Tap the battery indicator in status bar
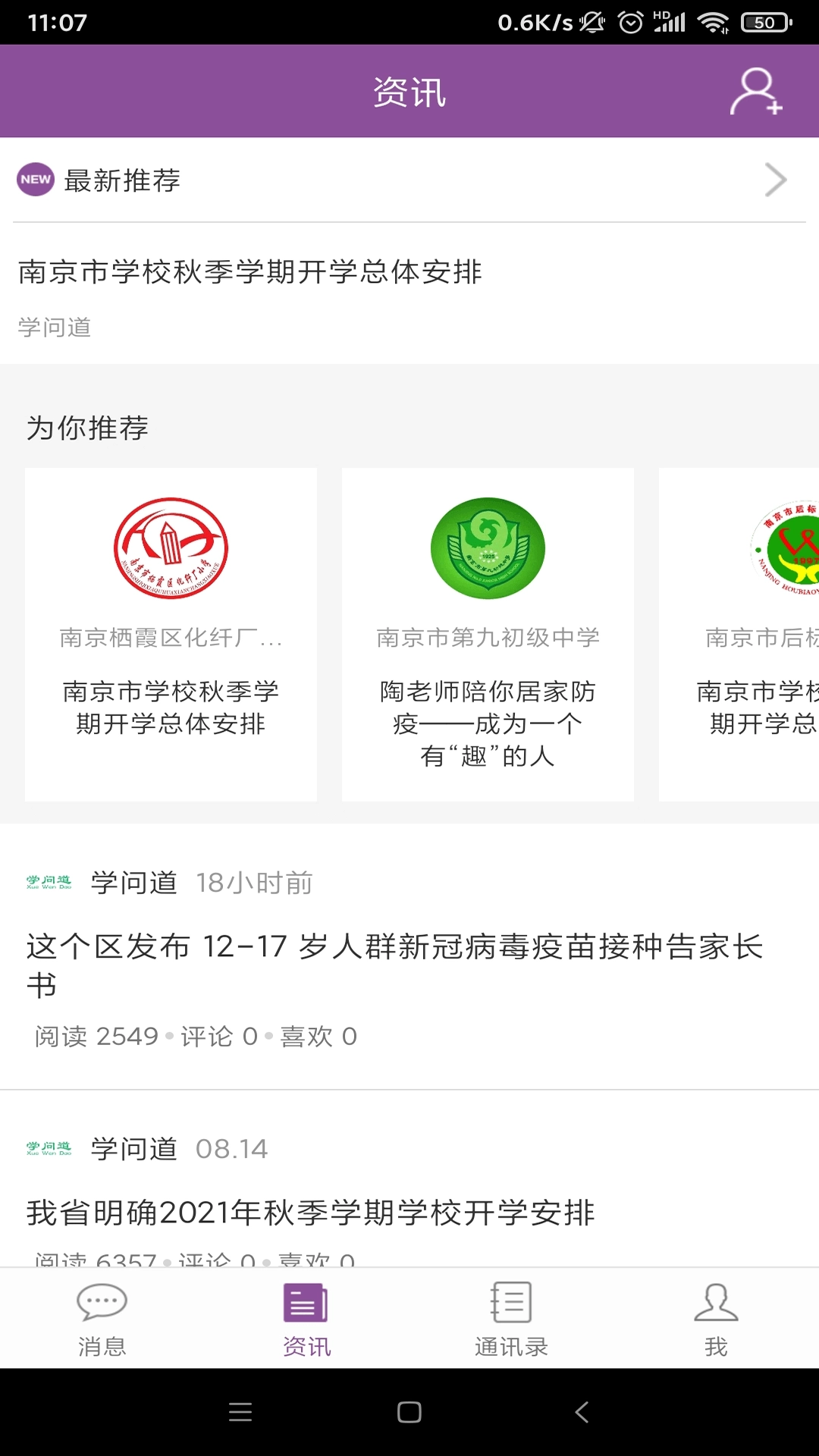 coord(766,23)
